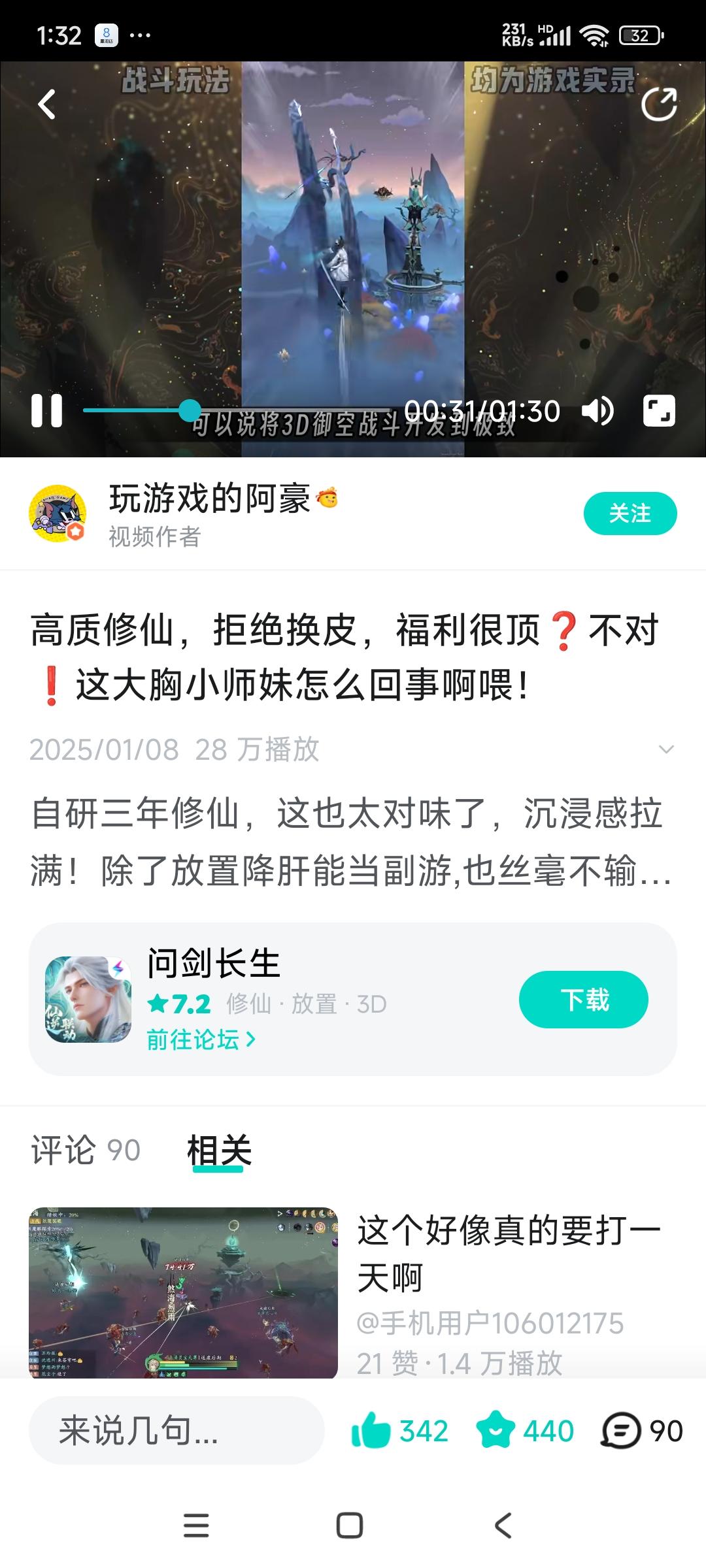Share this video
The image size is (706, 1568).
[658, 105]
